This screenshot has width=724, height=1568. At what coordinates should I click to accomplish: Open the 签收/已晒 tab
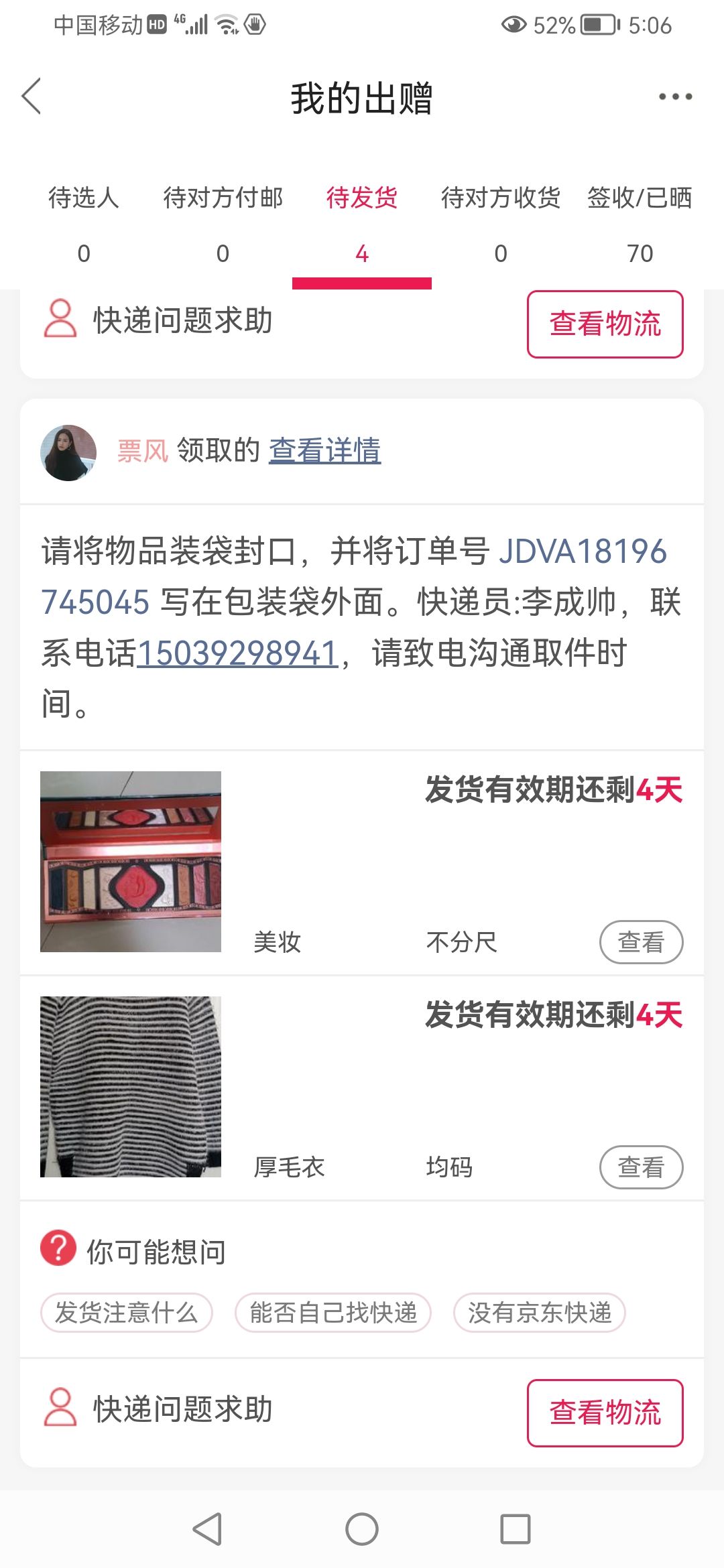[640, 224]
